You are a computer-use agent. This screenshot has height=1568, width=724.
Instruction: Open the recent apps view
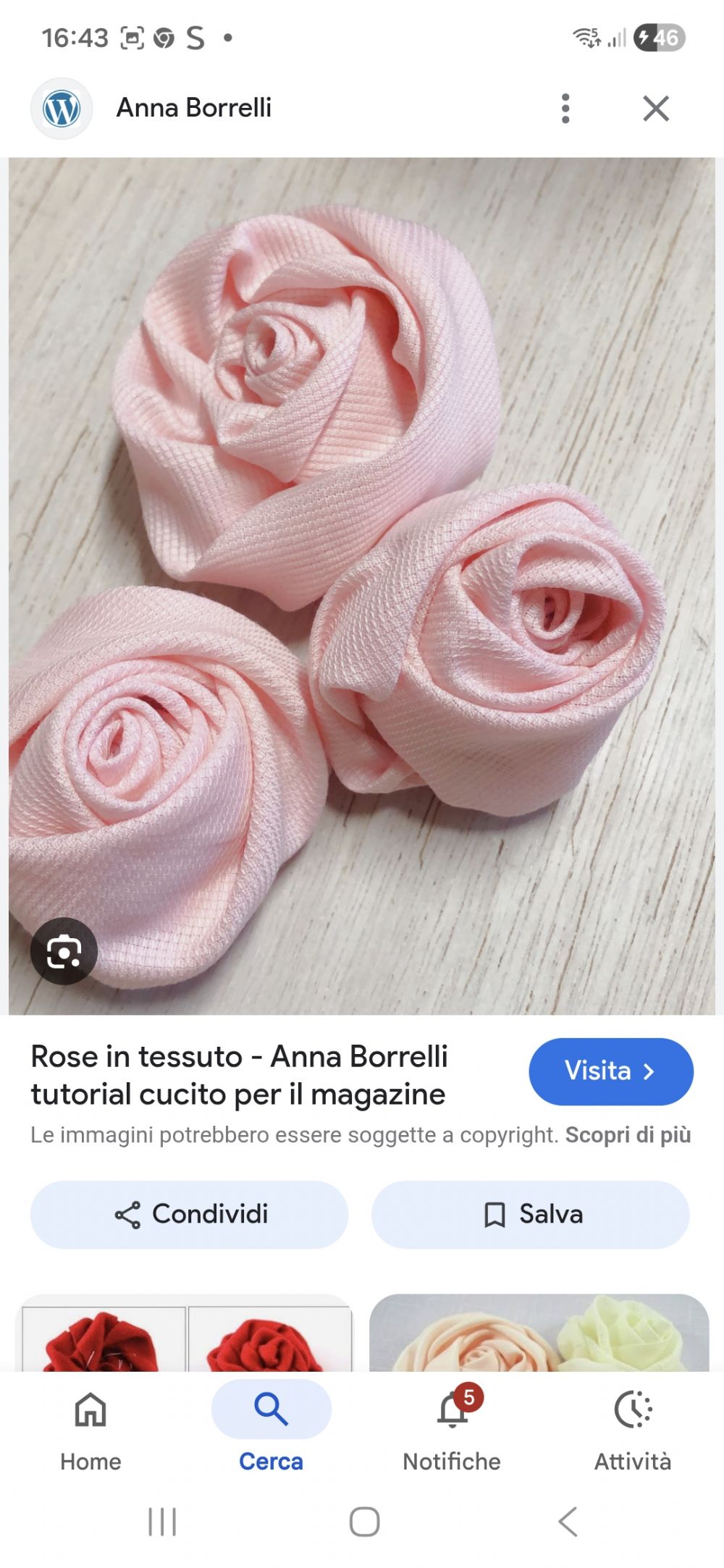[x=162, y=1522]
